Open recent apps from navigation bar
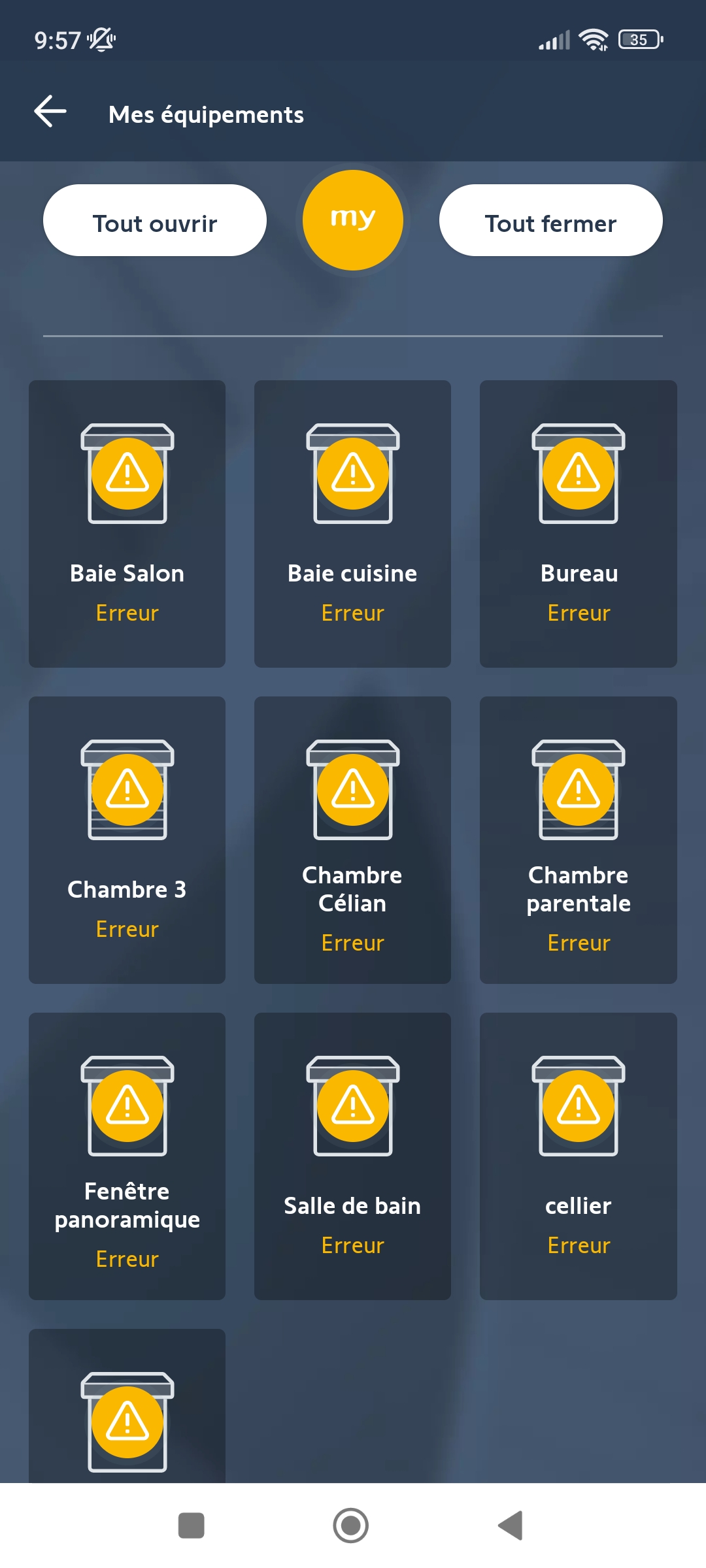 [192, 1526]
